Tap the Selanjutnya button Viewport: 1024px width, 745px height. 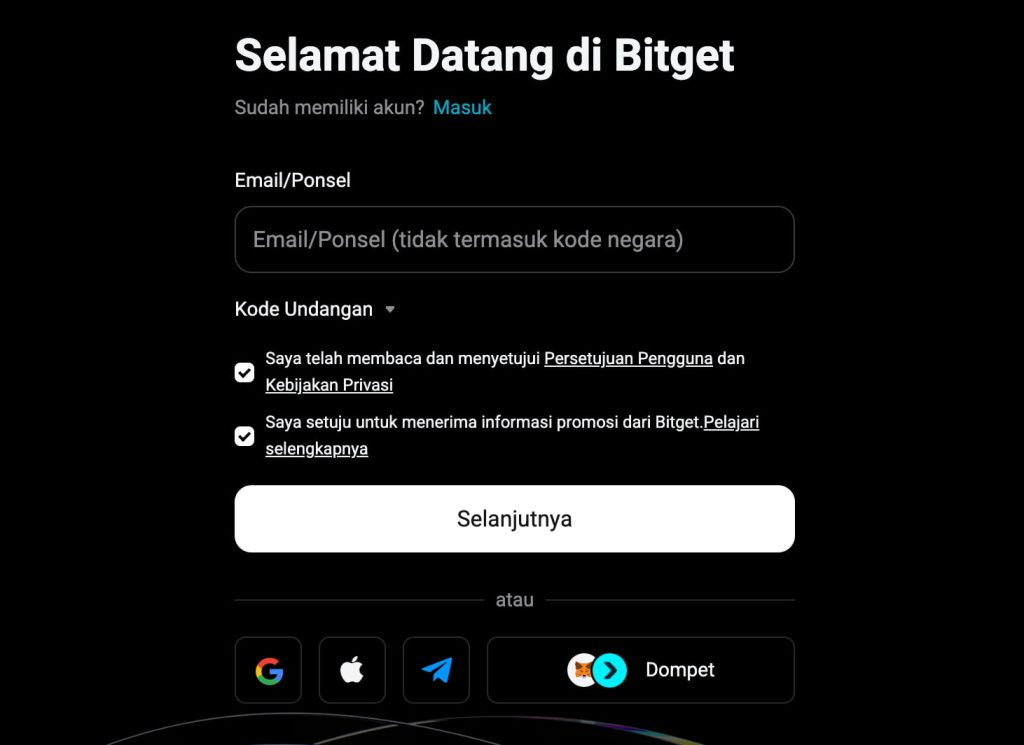coord(514,519)
